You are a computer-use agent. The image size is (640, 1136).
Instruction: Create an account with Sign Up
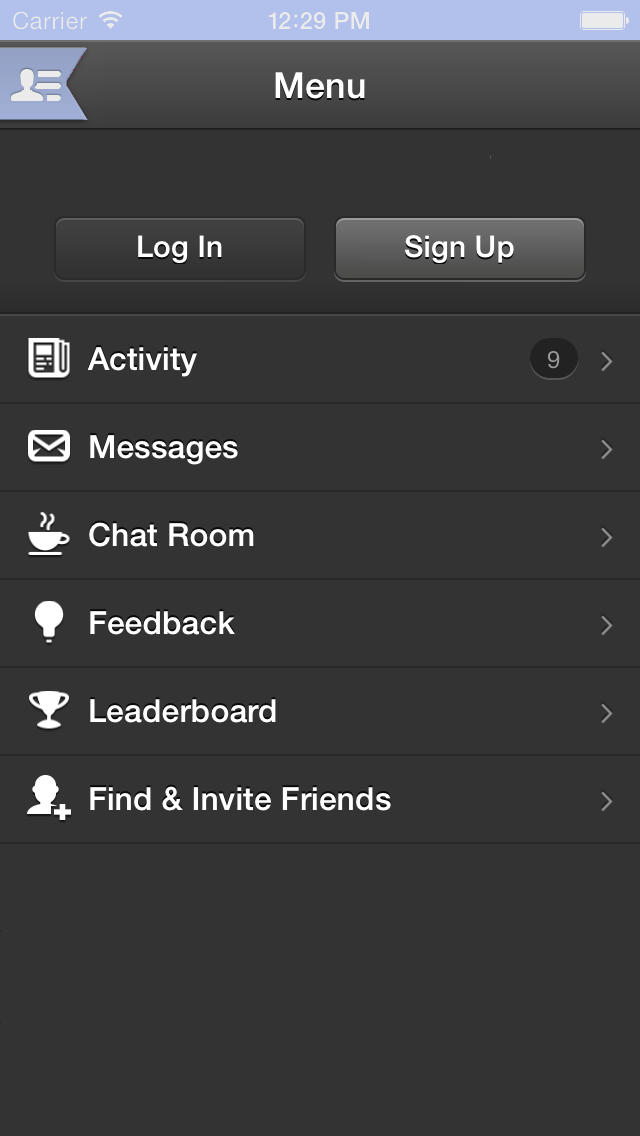tap(459, 248)
